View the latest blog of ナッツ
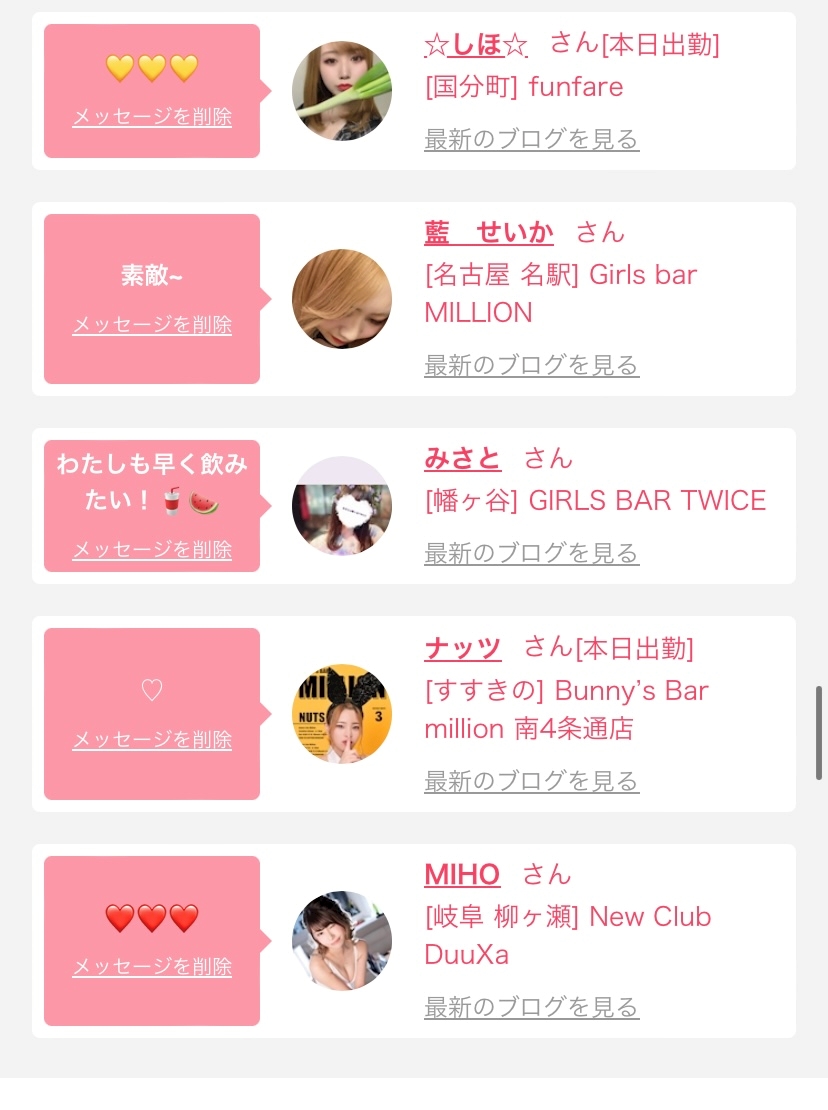Viewport: 828px width, 1110px height. [531, 780]
